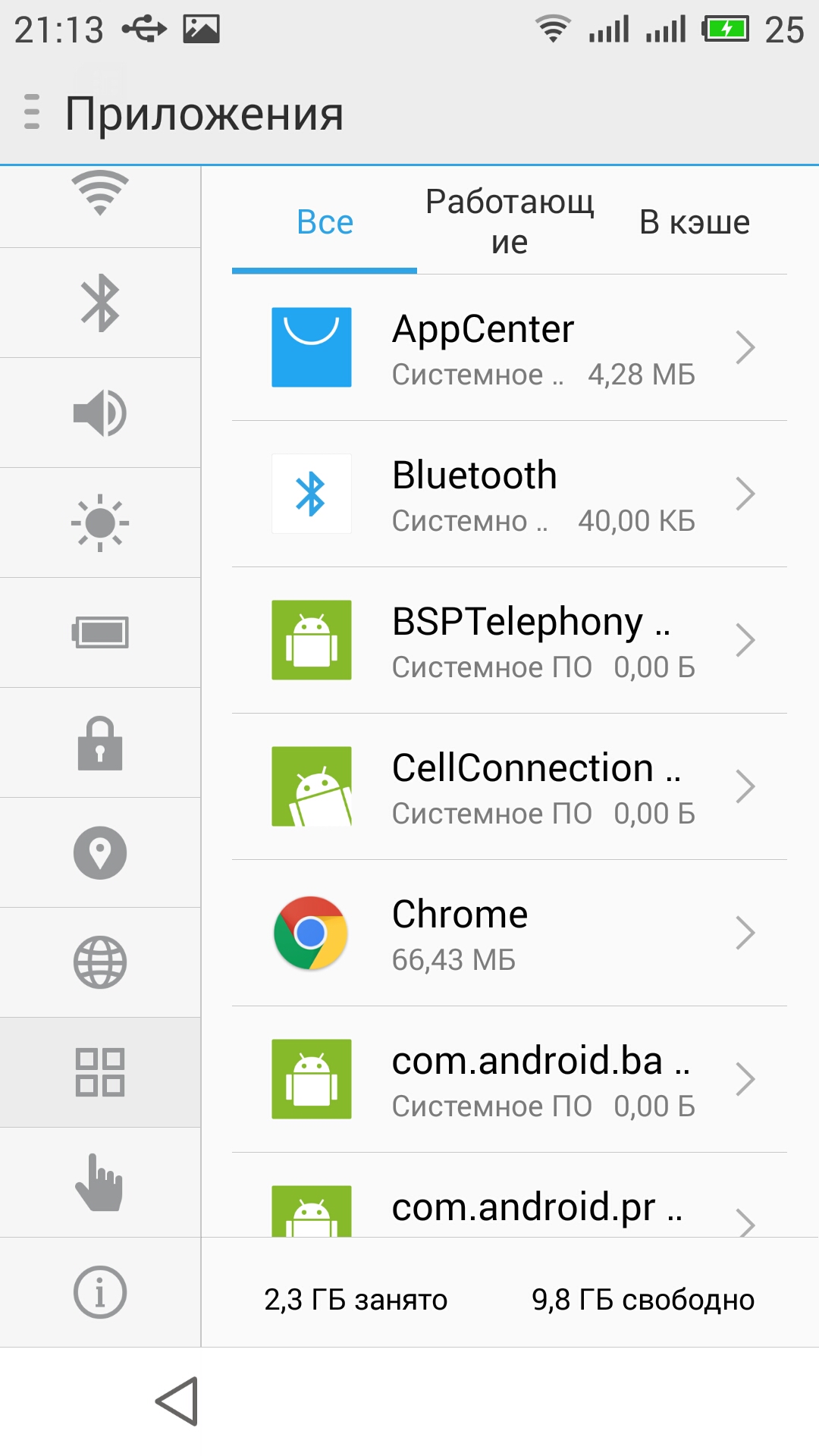This screenshot has height=1456, width=819.
Task: Open location settings via the pin icon
Action: (100, 852)
